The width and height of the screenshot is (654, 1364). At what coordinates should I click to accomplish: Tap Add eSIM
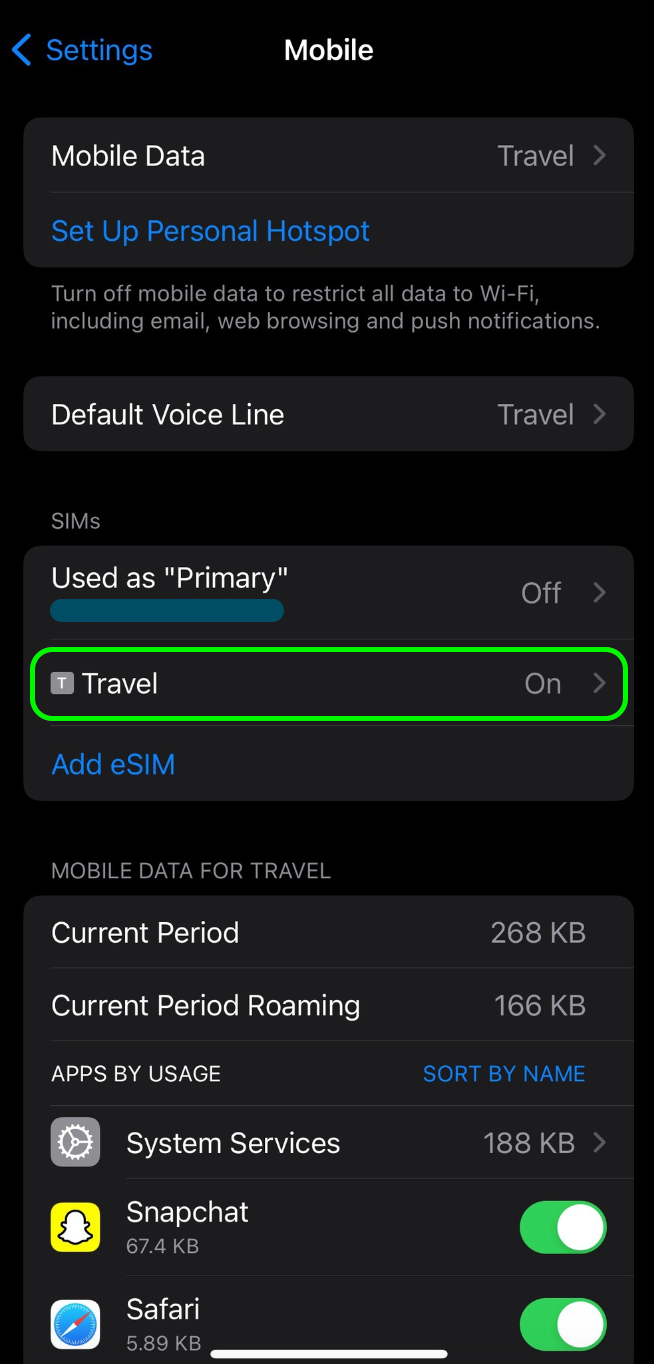coord(113,764)
